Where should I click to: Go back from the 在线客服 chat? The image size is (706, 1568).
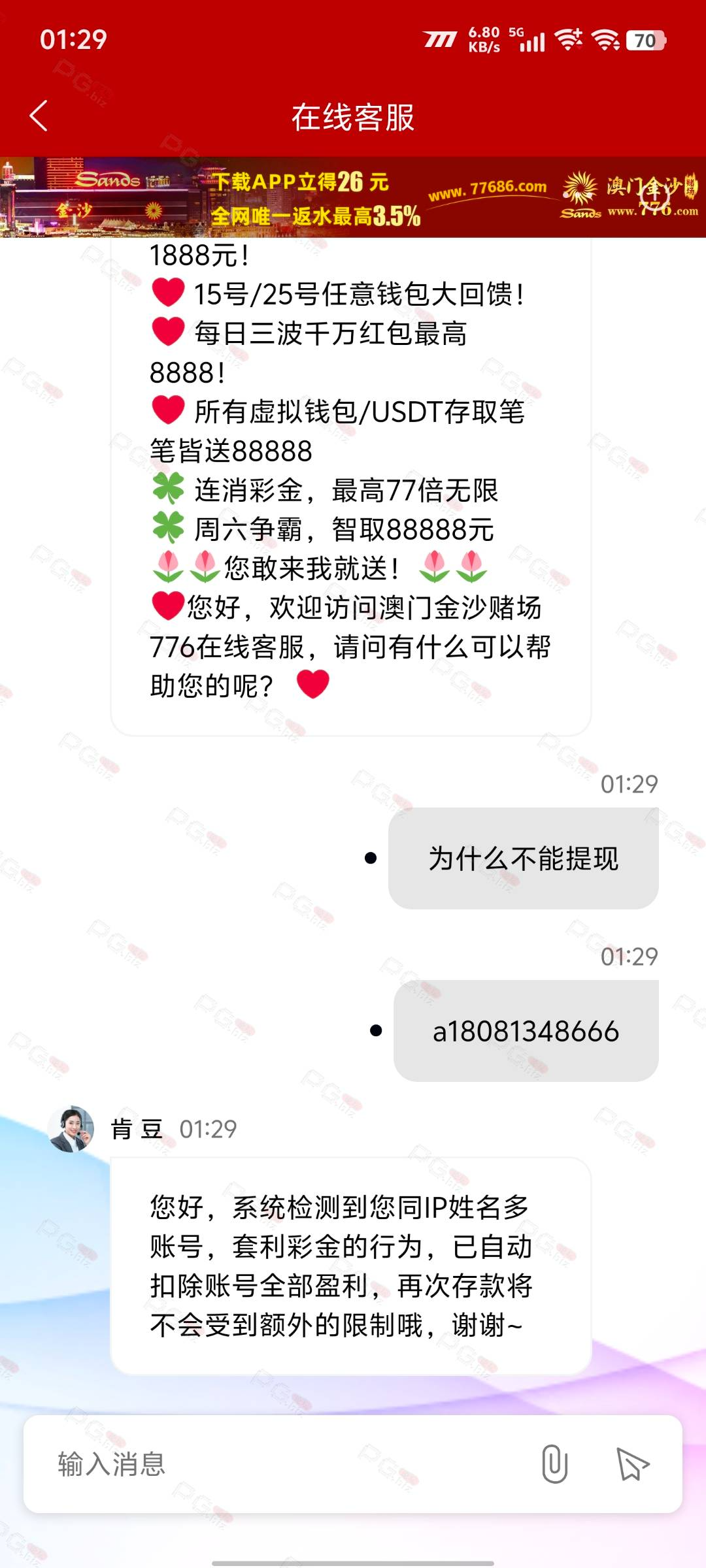pos(39,116)
